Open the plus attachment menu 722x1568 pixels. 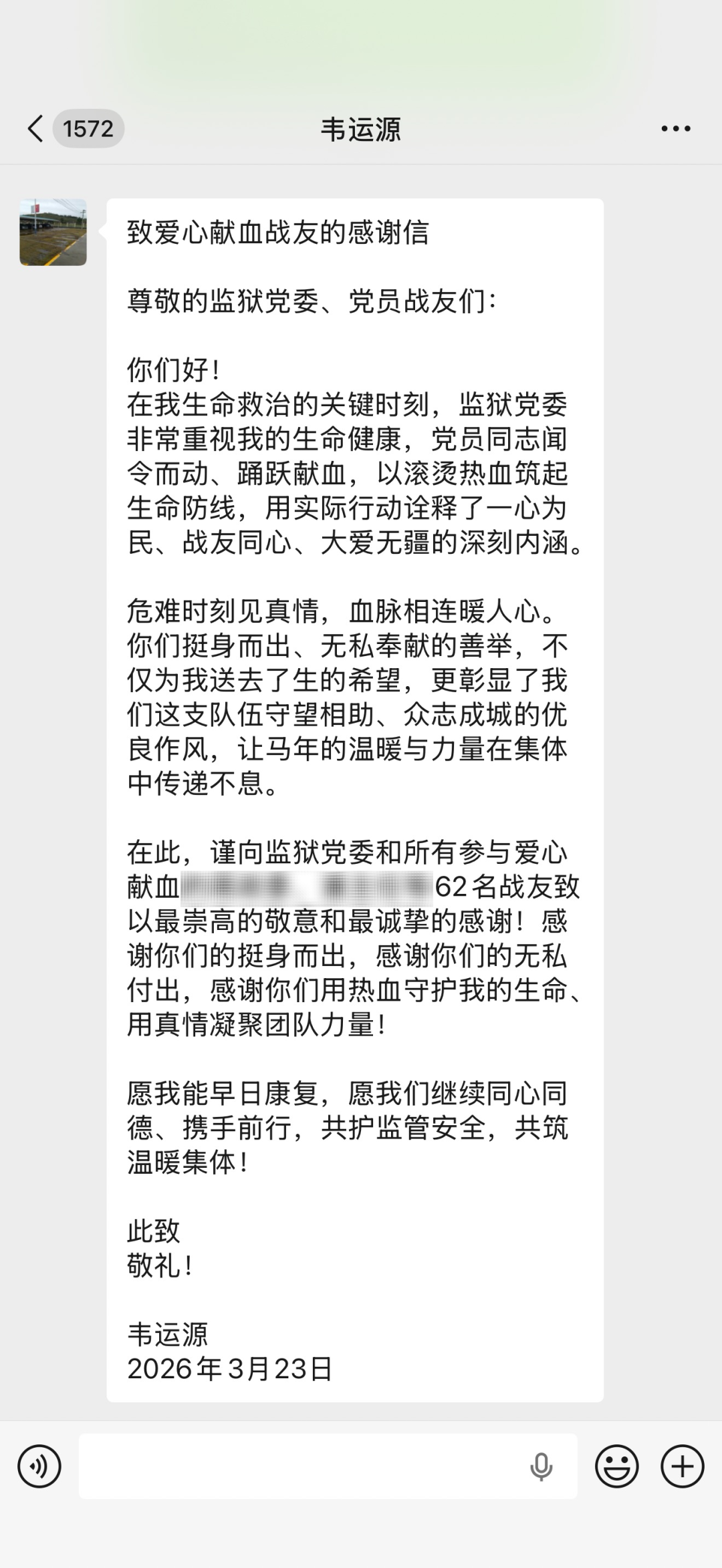coord(682,1466)
